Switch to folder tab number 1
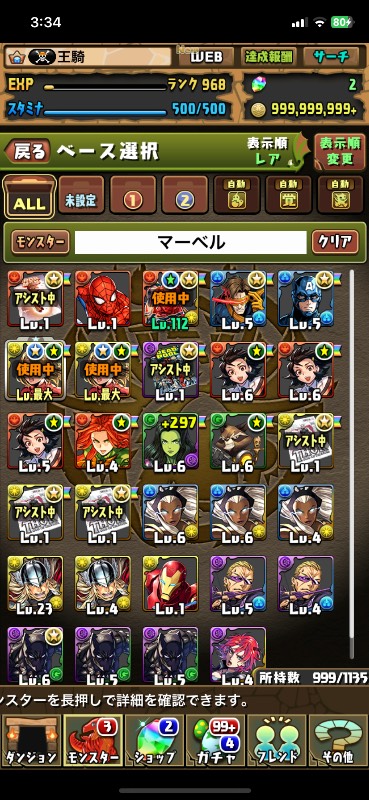The width and height of the screenshot is (369, 800). pos(133,195)
